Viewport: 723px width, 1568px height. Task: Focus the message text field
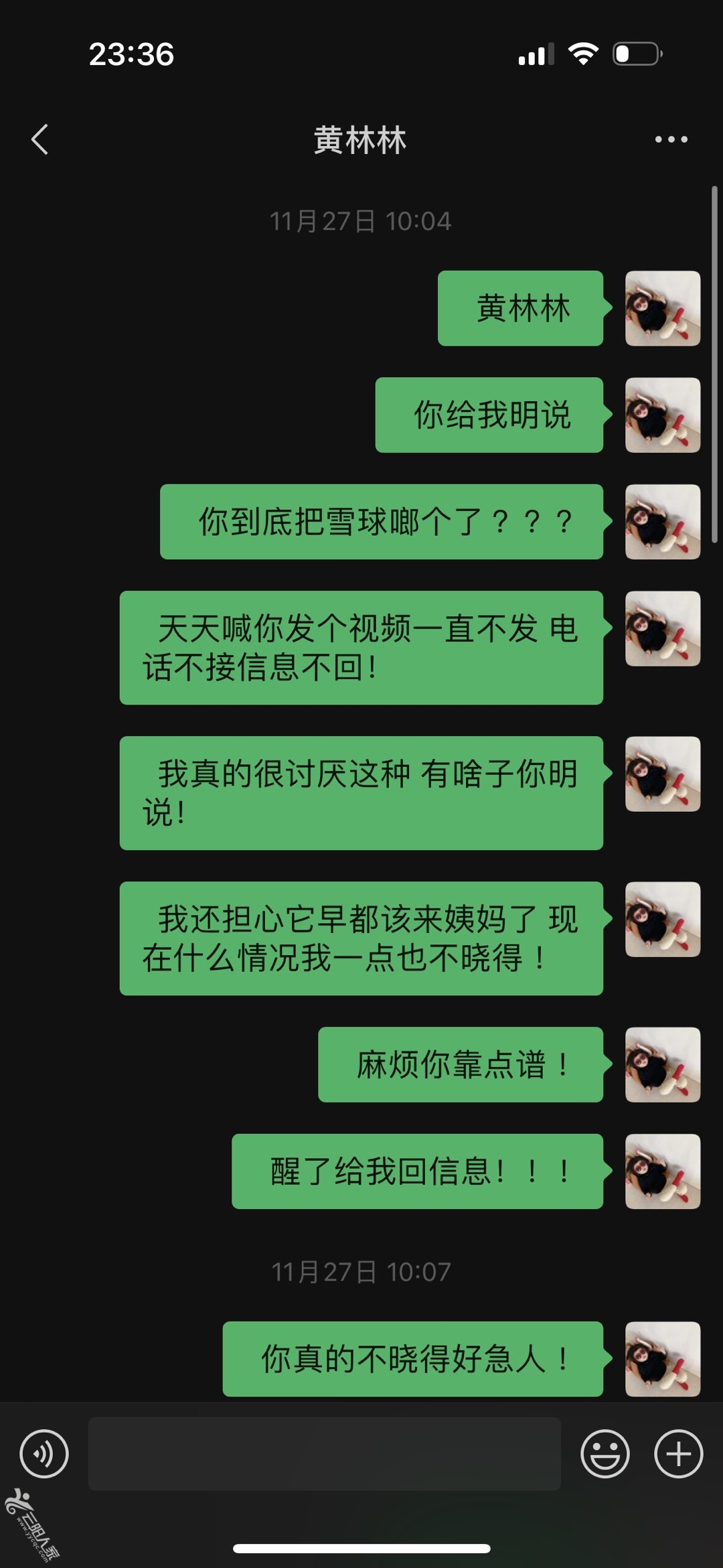tap(324, 1453)
